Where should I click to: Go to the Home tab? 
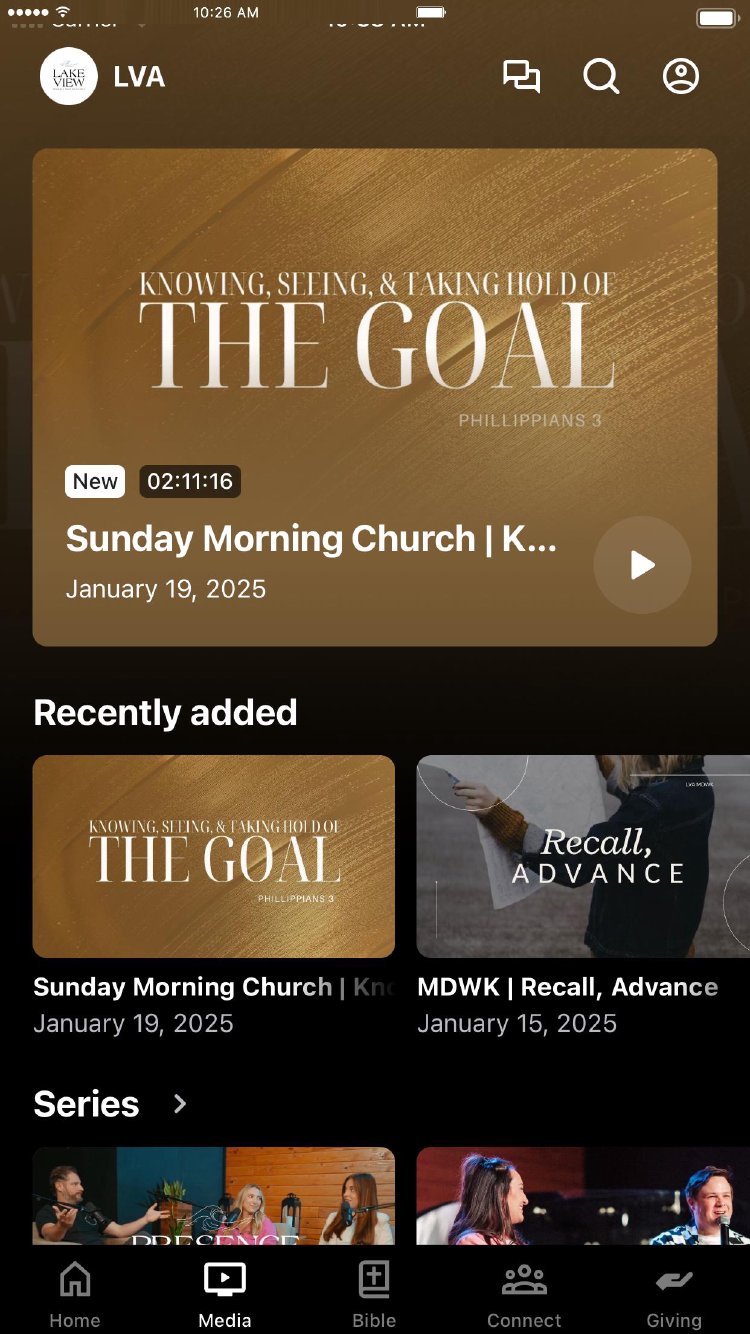[75, 1294]
